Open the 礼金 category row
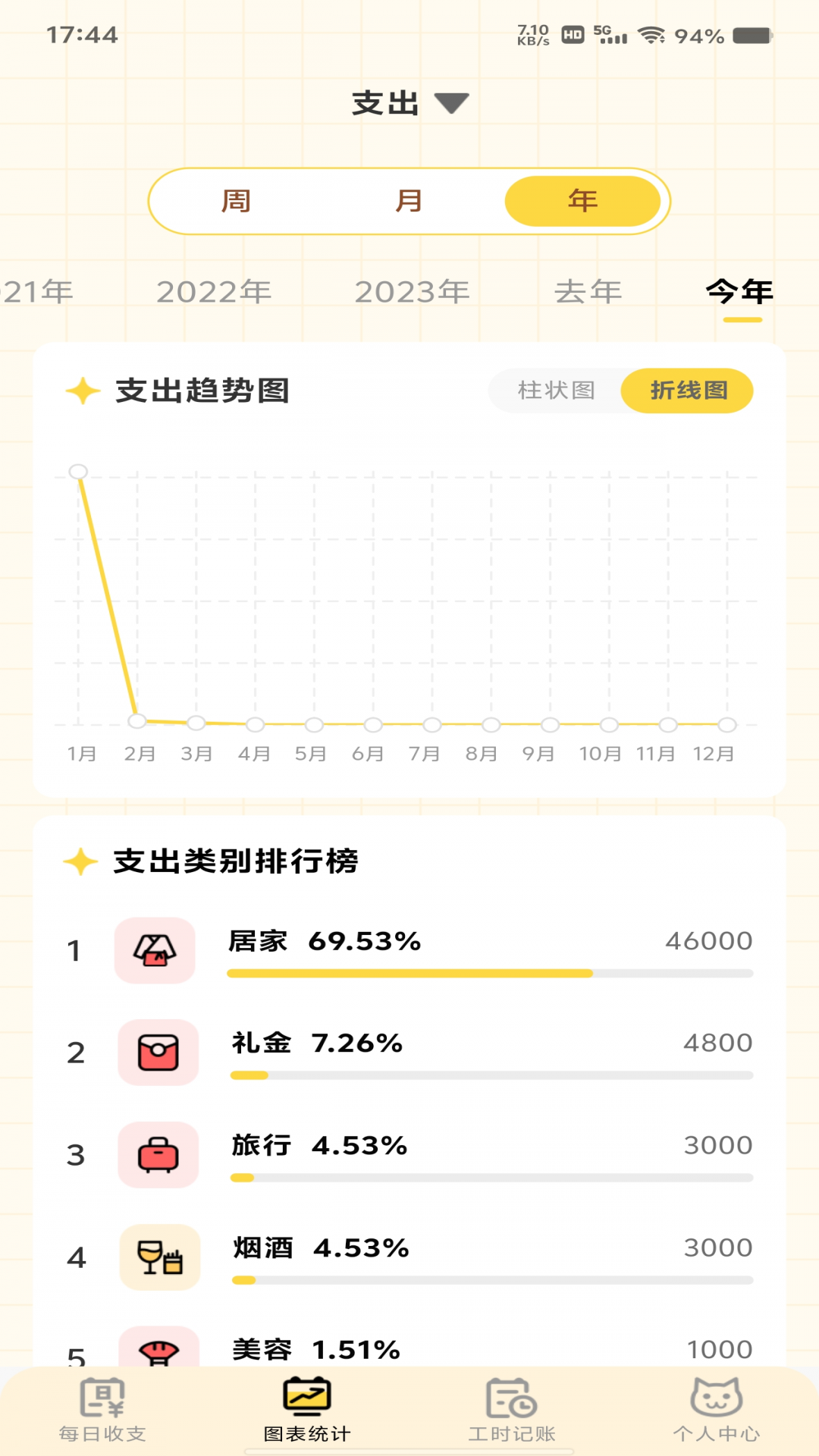The height and width of the screenshot is (1456, 819). tap(409, 1053)
